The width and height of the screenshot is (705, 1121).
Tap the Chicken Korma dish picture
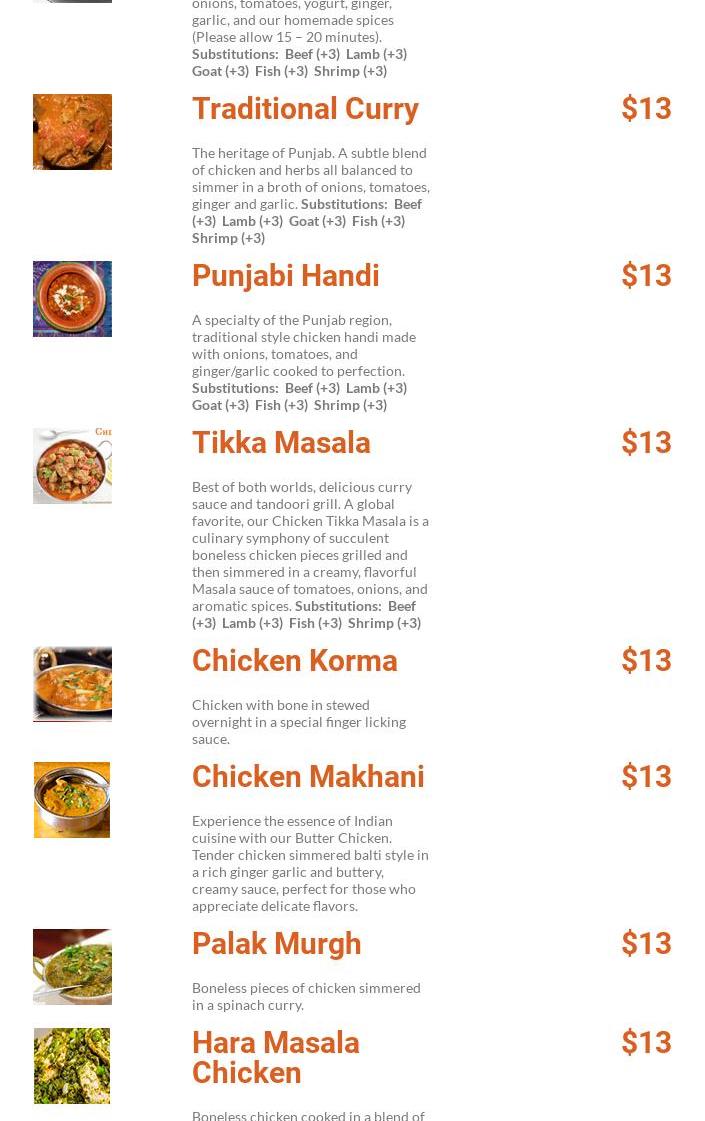72,684
